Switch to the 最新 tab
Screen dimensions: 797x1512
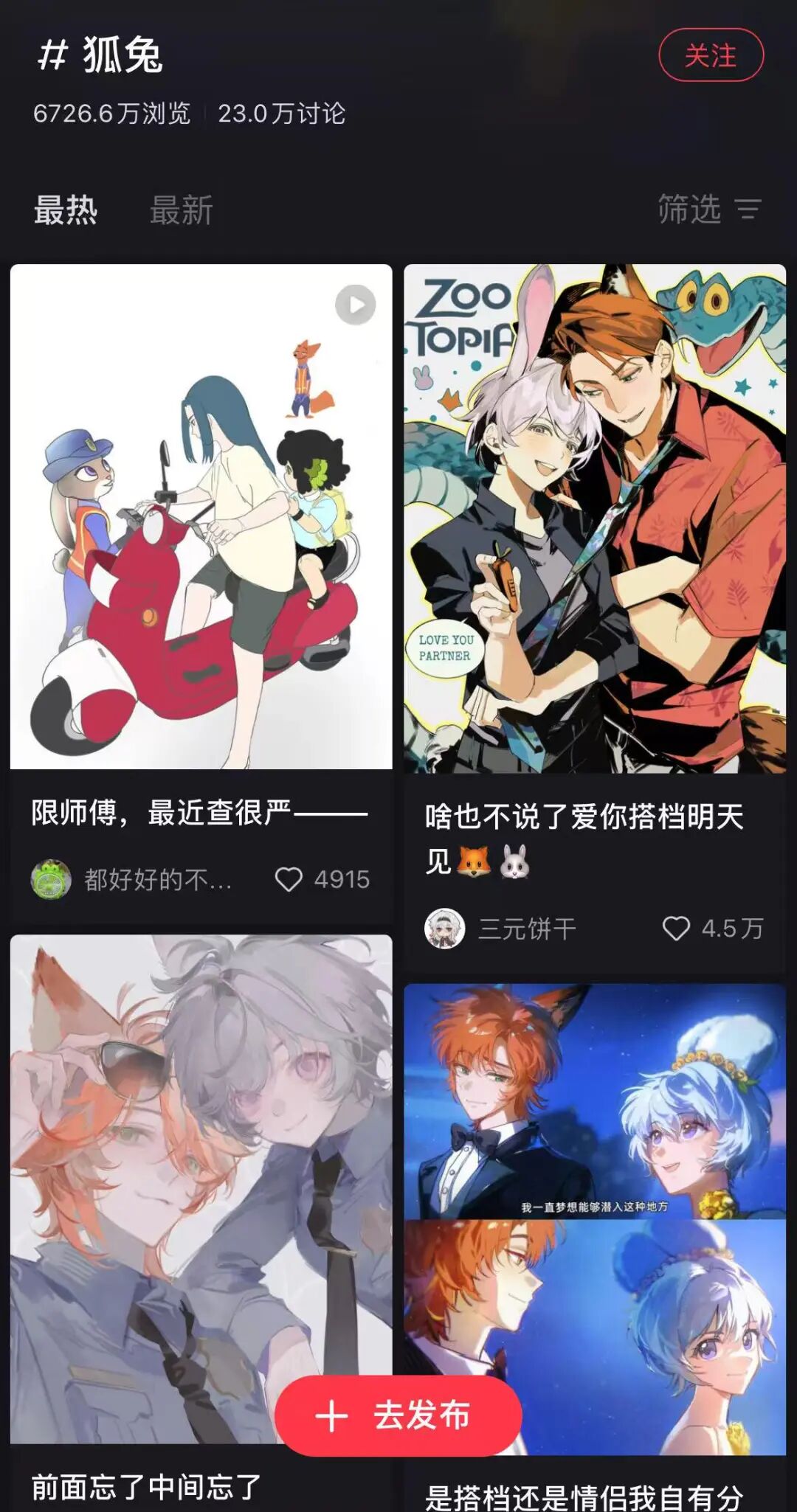pyautogui.click(x=182, y=210)
